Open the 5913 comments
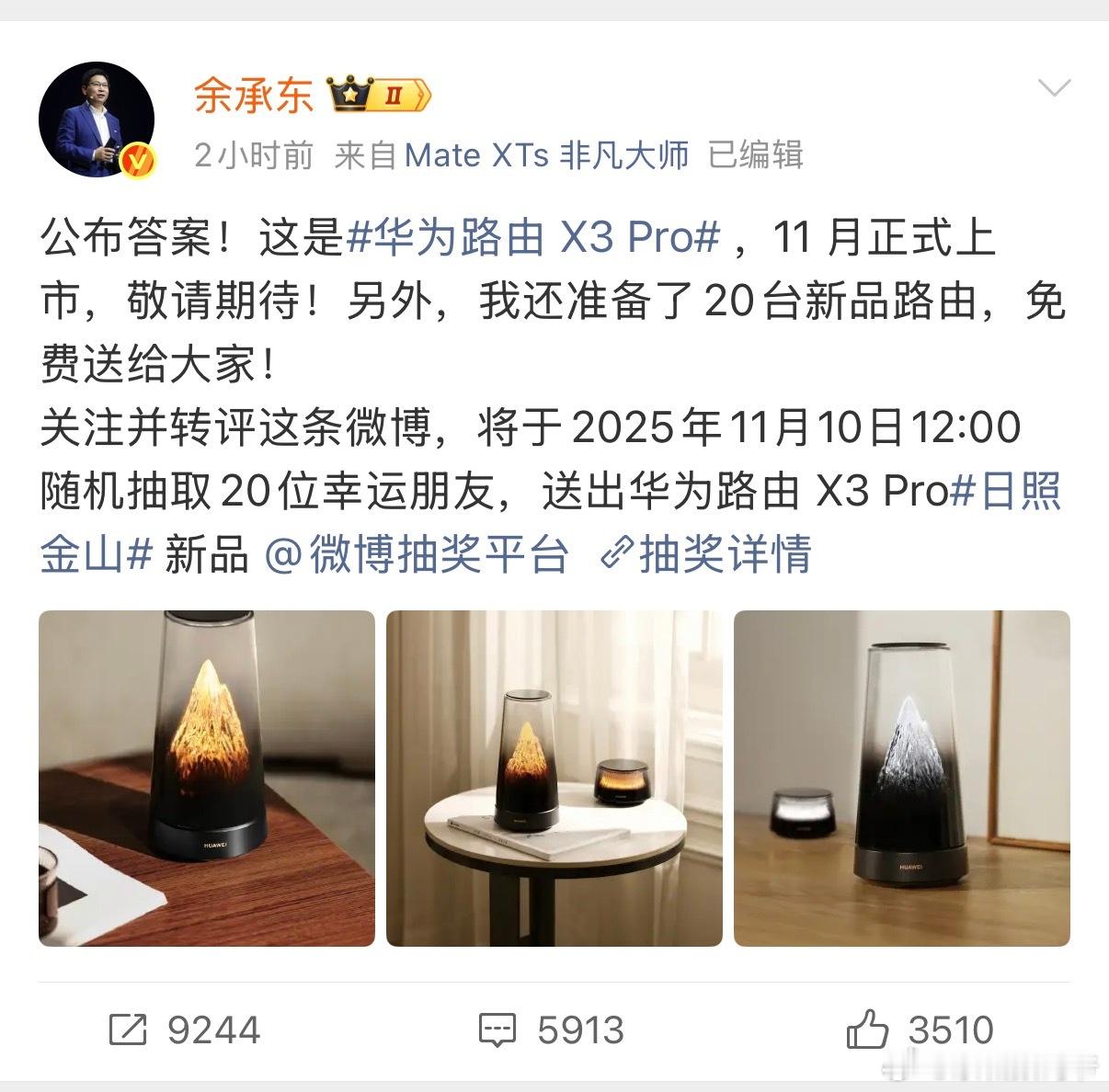The image size is (1109, 1092). click(x=552, y=1030)
